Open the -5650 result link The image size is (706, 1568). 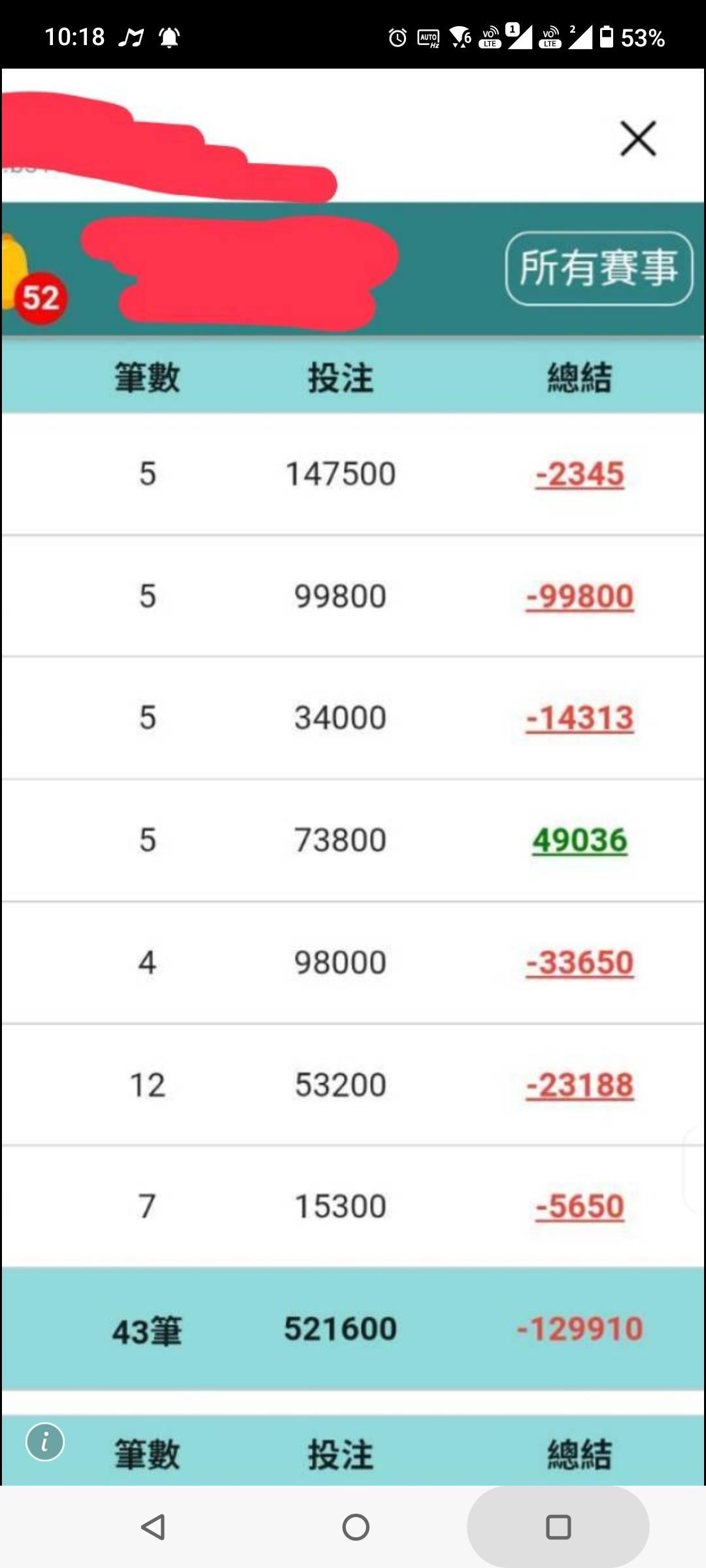pyautogui.click(x=580, y=1206)
